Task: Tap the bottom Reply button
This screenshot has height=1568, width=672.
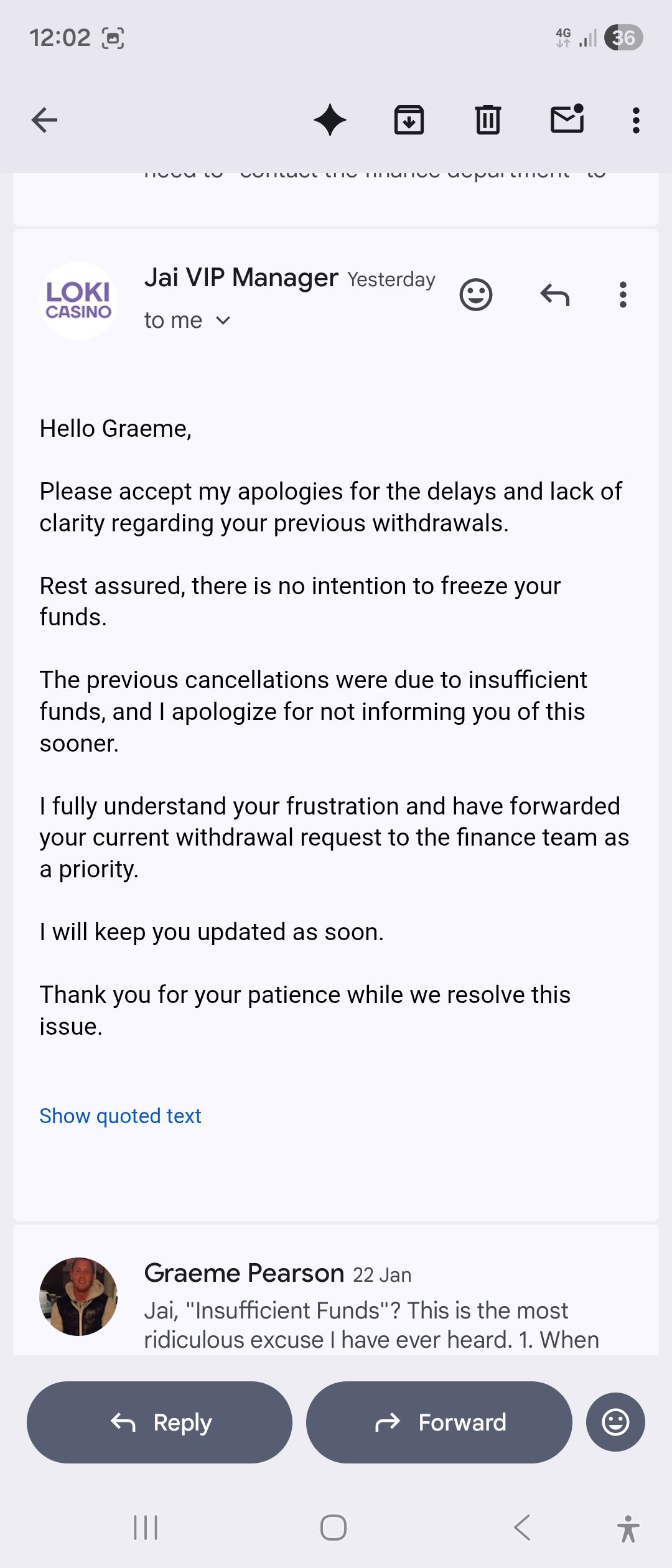Action: (159, 1422)
